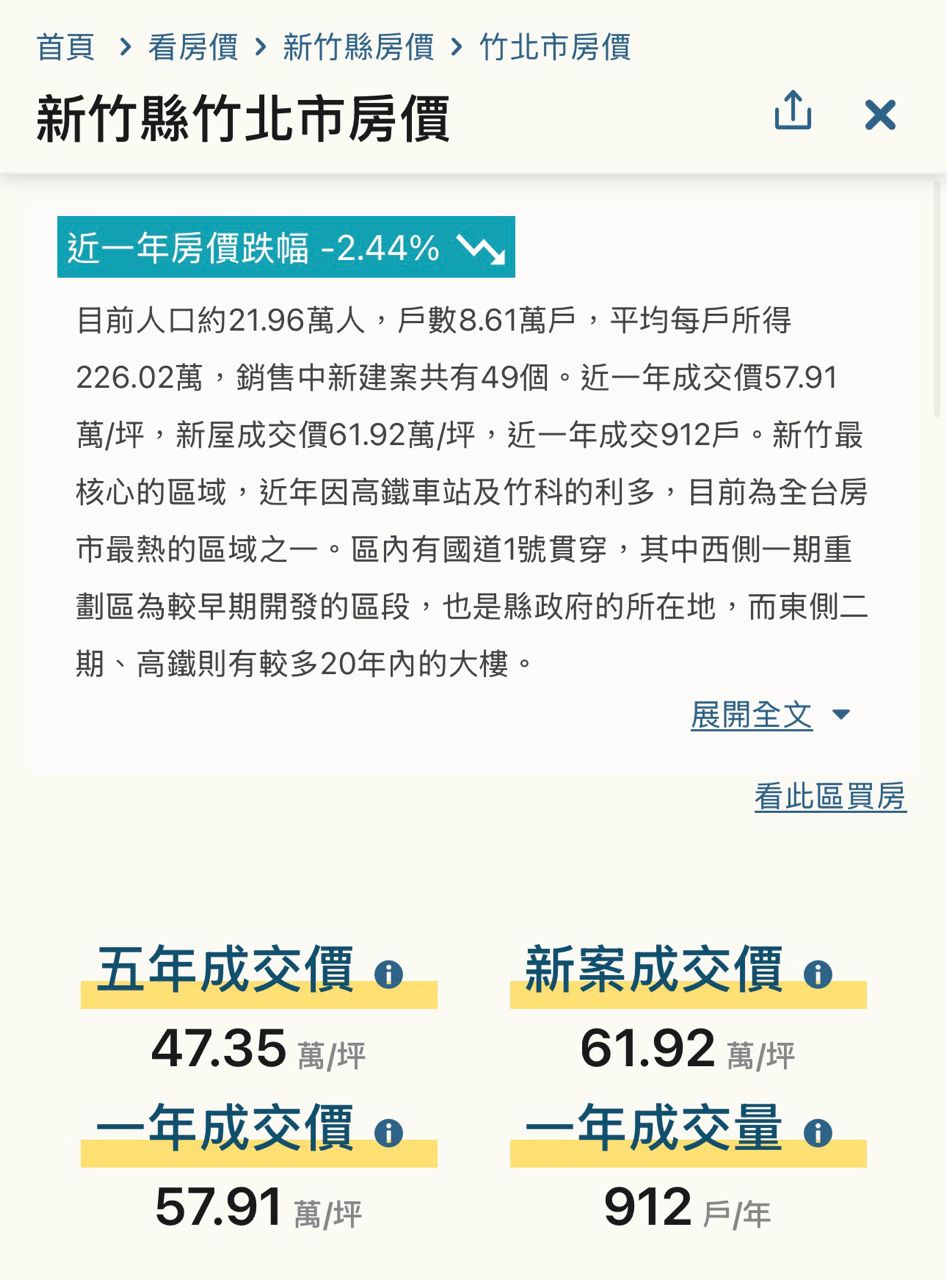Share this Zhubei housing price page
The image size is (947, 1280).
tap(793, 111)
